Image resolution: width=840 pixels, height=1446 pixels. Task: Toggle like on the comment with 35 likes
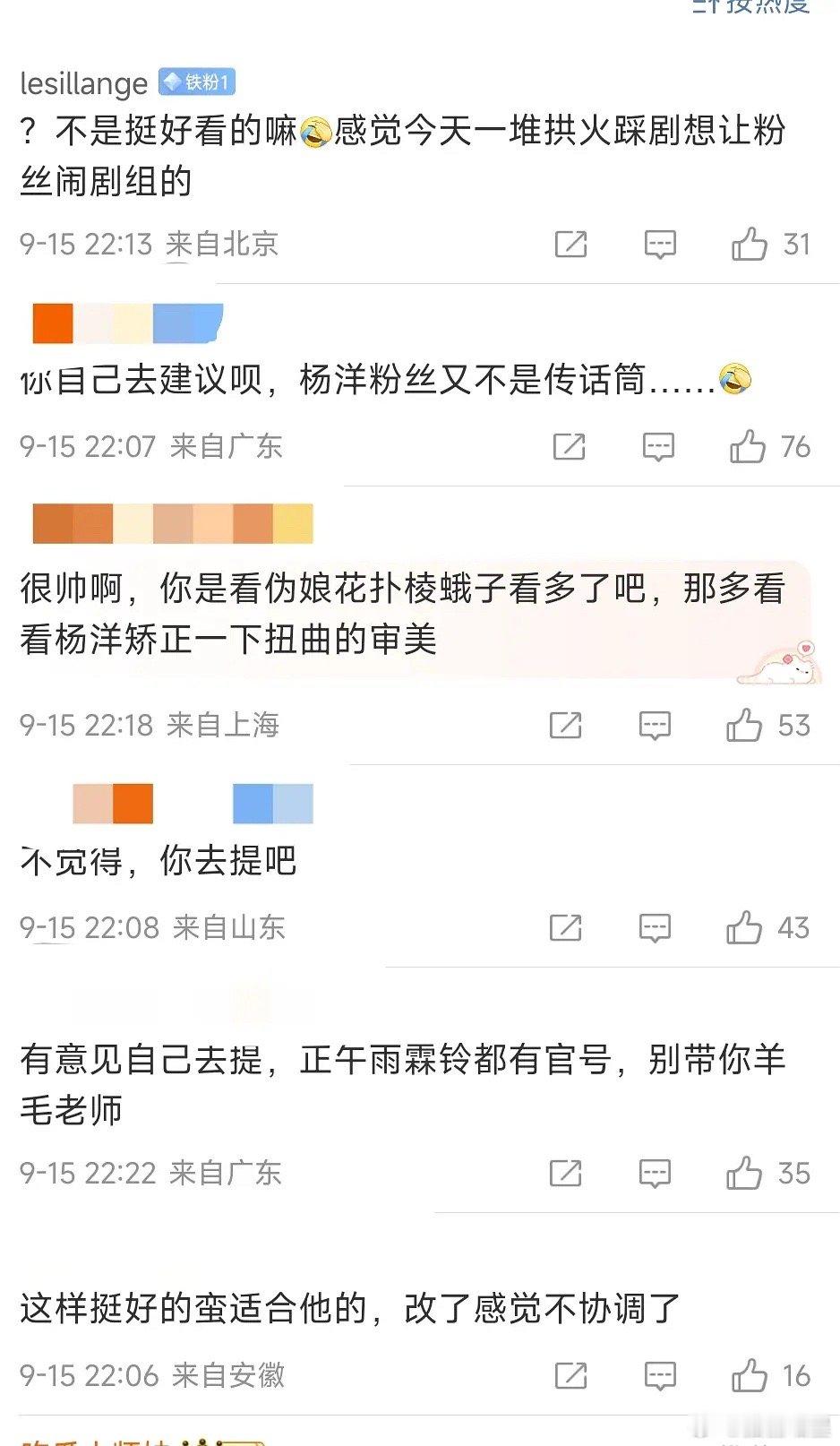click(x=744, y=1173)
